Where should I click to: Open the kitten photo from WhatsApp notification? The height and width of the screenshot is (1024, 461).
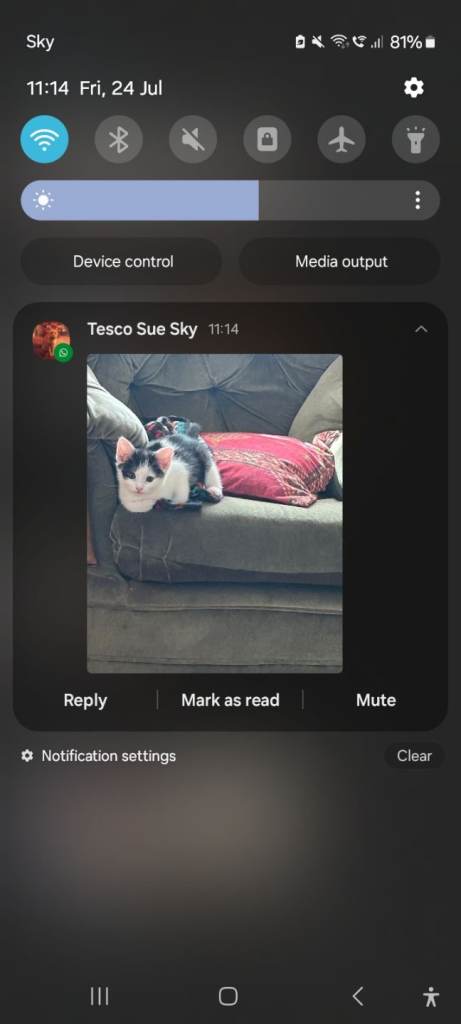(215, 513)
